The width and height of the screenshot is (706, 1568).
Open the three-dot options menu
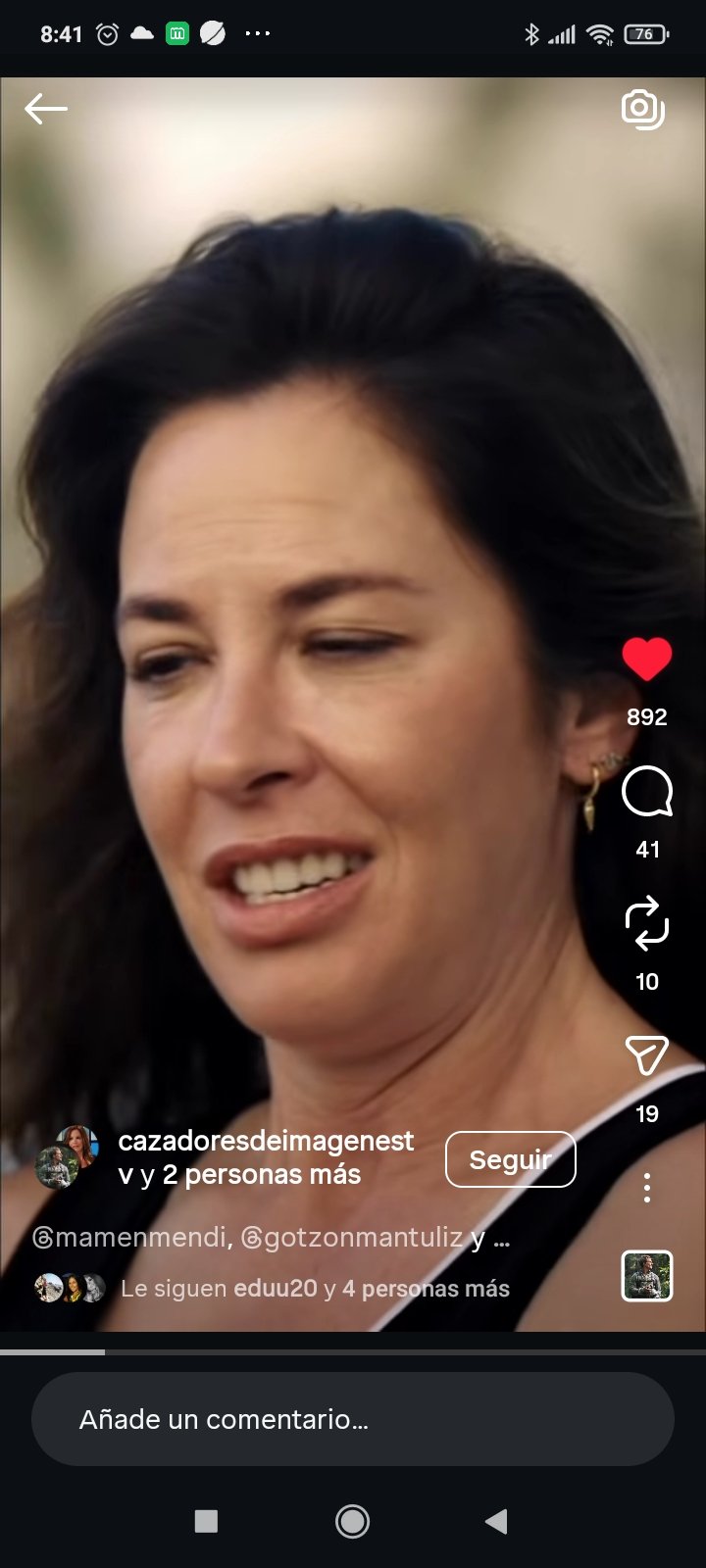647,1188
